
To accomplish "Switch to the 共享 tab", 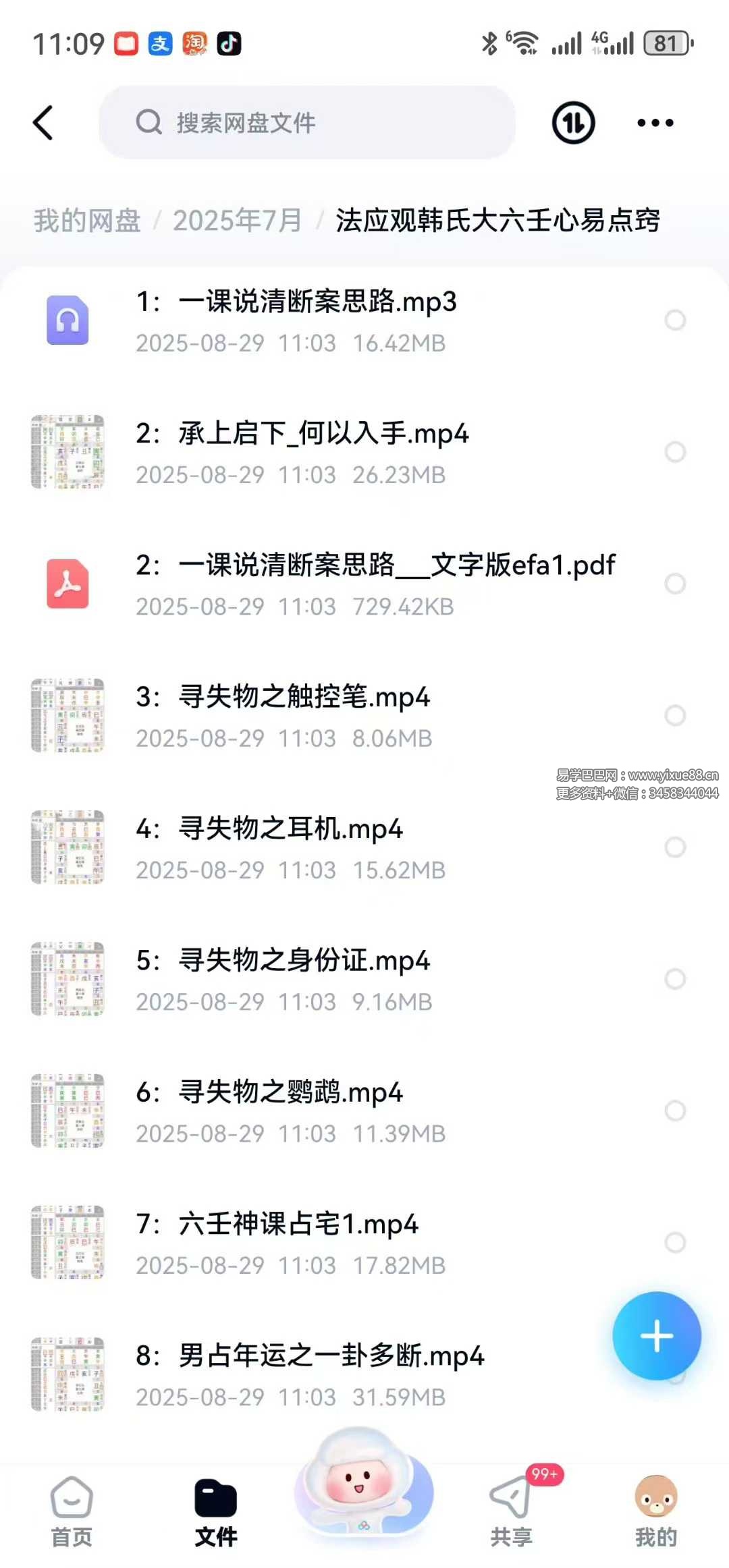I will coord(511,1511).
